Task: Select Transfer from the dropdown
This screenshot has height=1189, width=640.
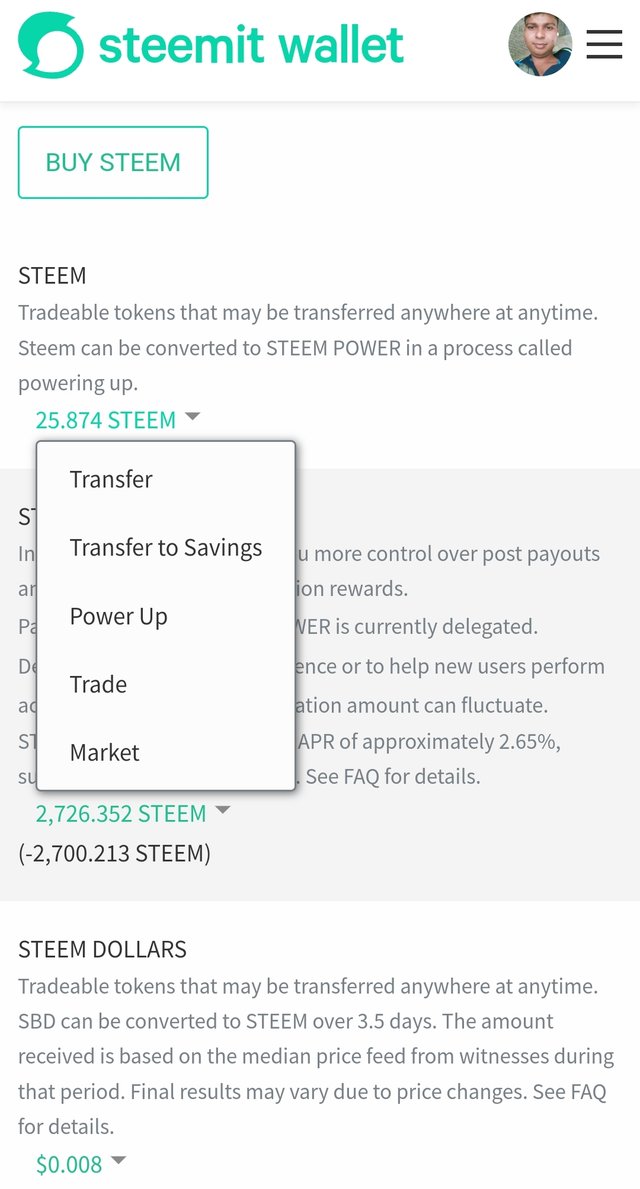Action: pyautogui.click(x=111, y=479)
